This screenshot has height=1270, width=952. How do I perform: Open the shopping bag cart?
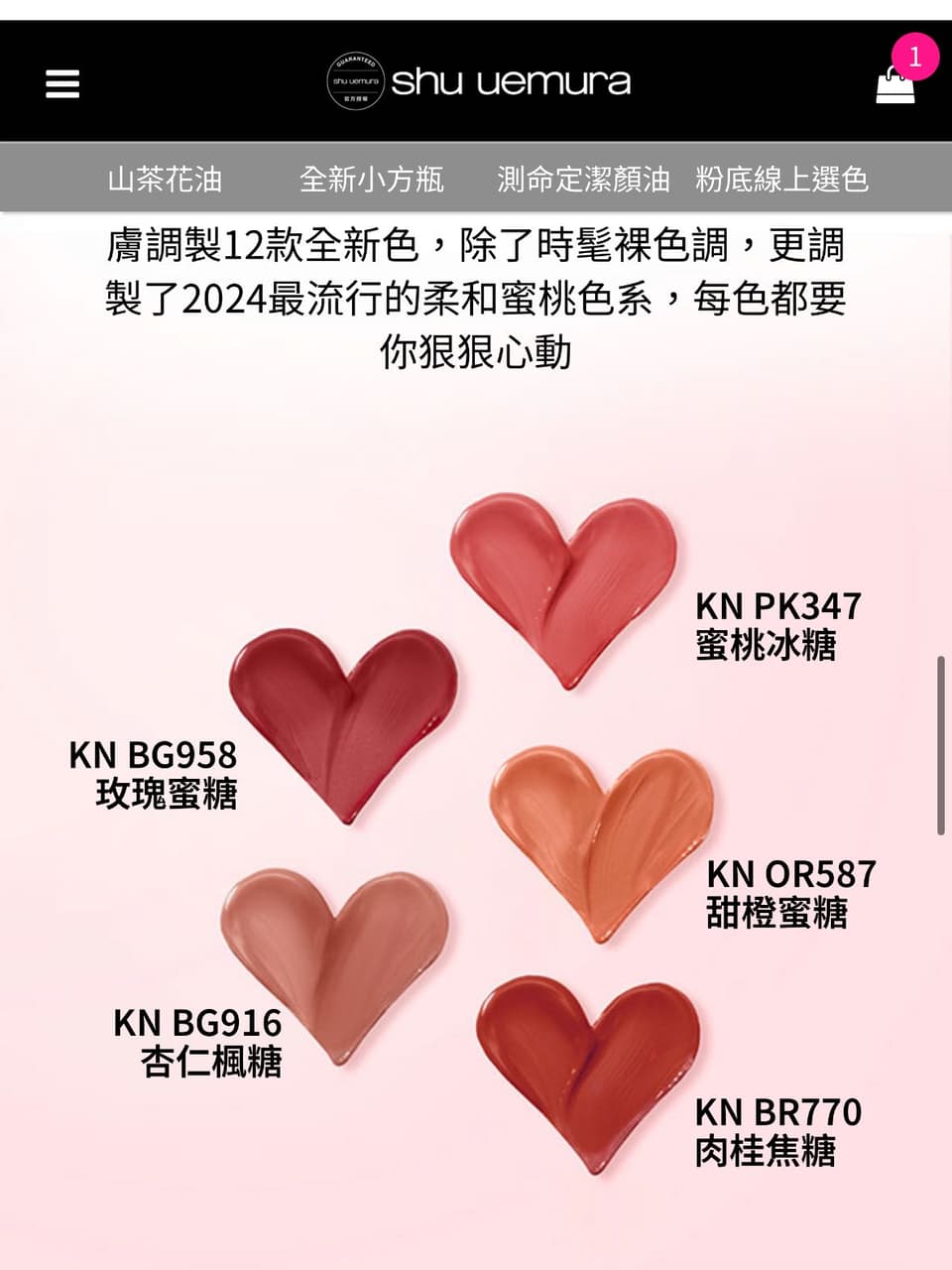pyautogui.click(x=895, y=83)
